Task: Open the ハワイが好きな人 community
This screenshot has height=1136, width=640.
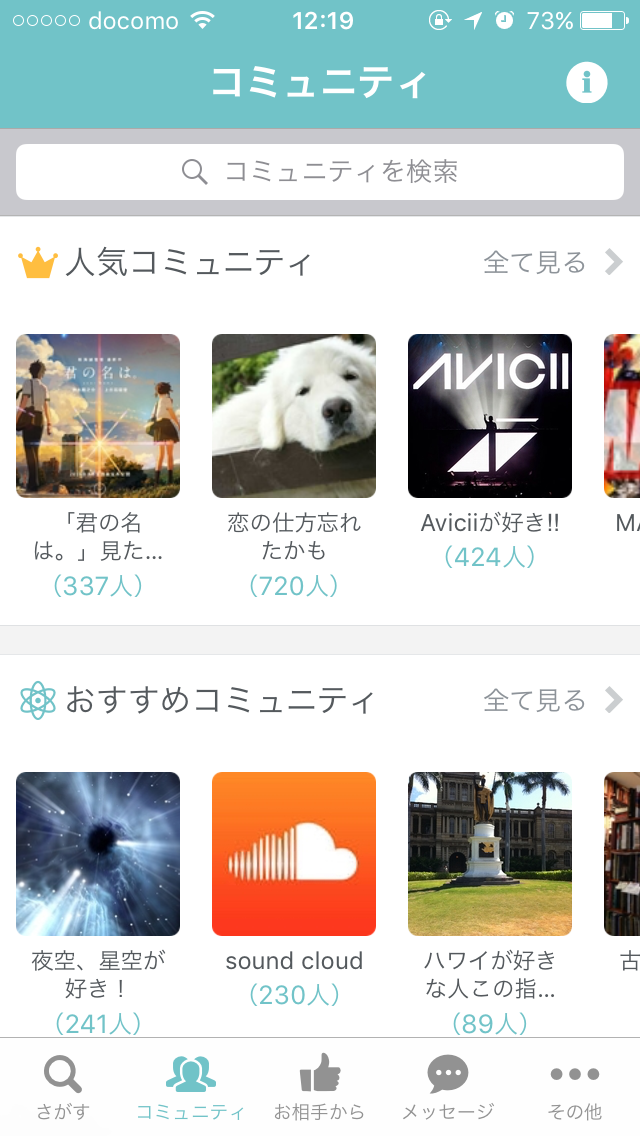Action: (x=490, y=854)
